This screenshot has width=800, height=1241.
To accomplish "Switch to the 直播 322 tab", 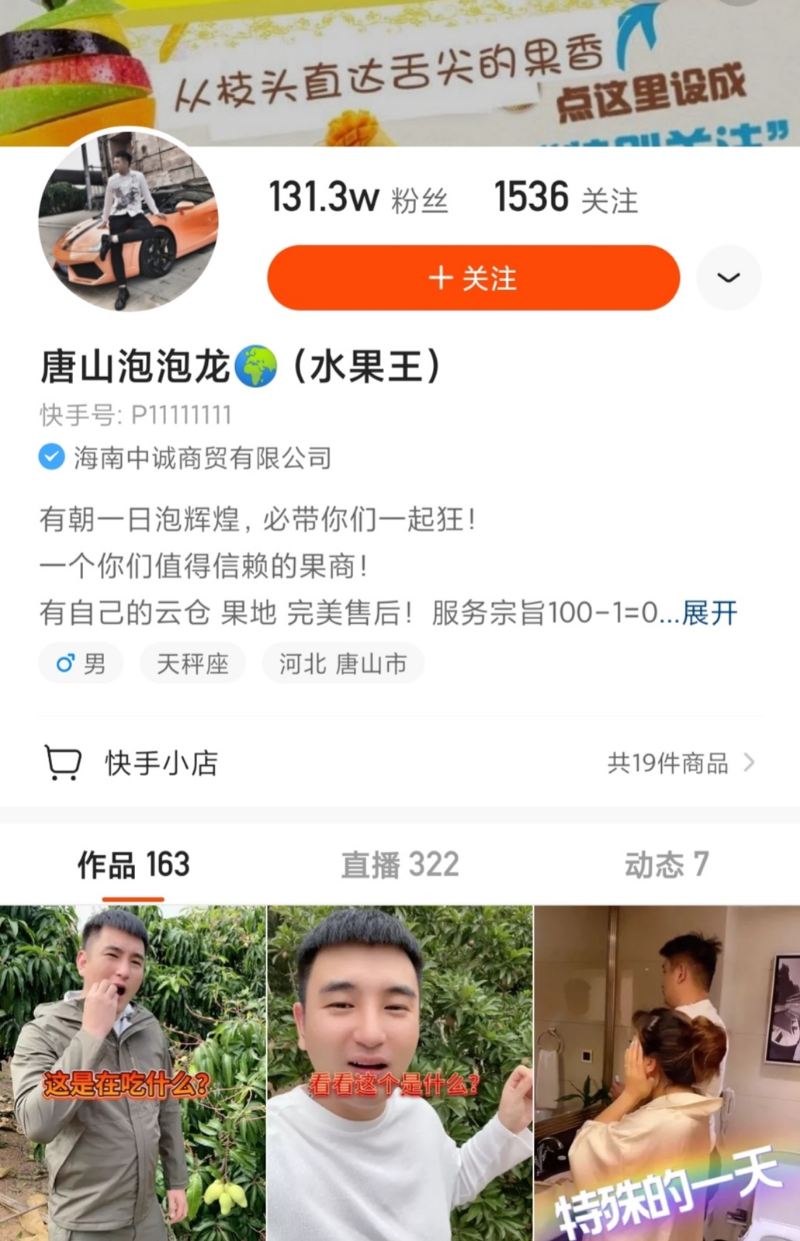I will tap(400, 865).
